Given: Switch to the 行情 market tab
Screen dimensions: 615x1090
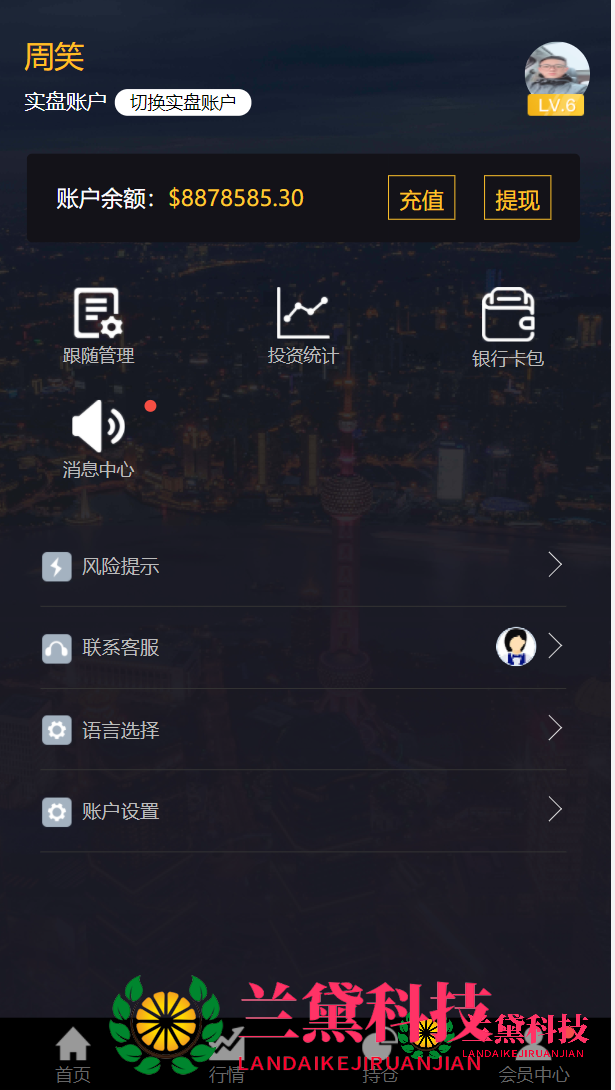Looking at the screenshot, I should pos(227,1056).
